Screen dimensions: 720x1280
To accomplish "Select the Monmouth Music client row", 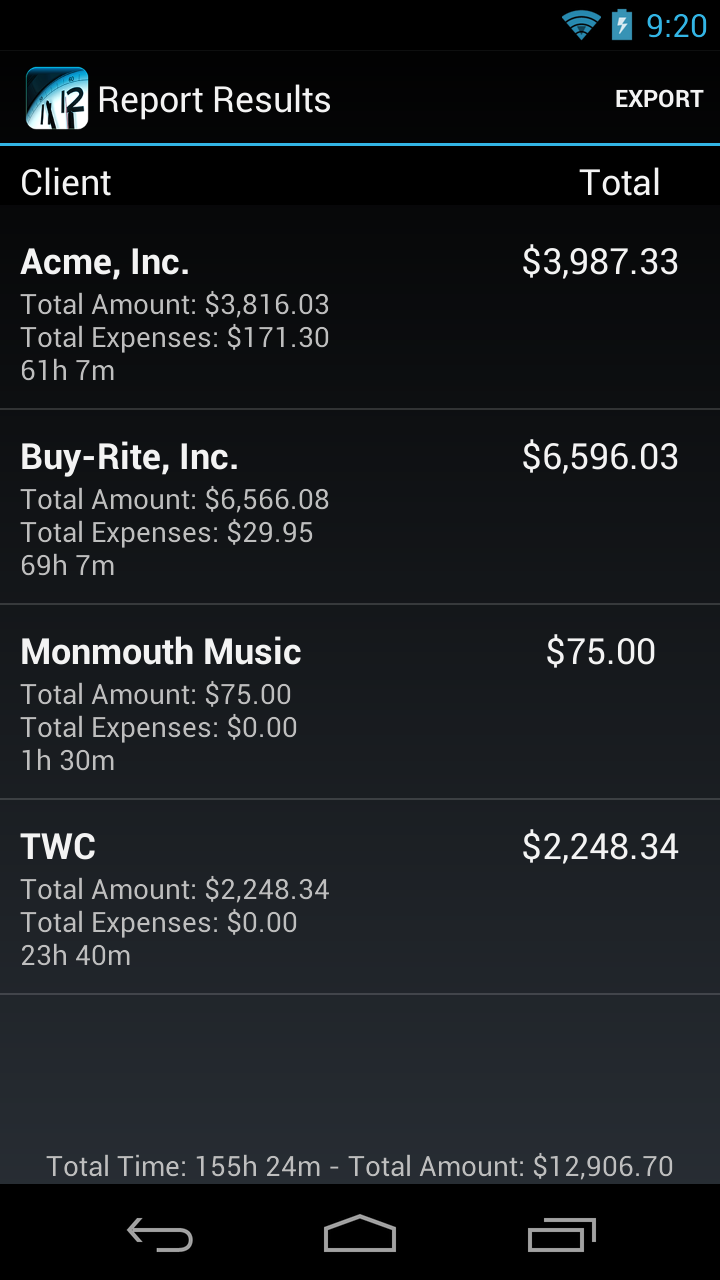I will [360, 704].
